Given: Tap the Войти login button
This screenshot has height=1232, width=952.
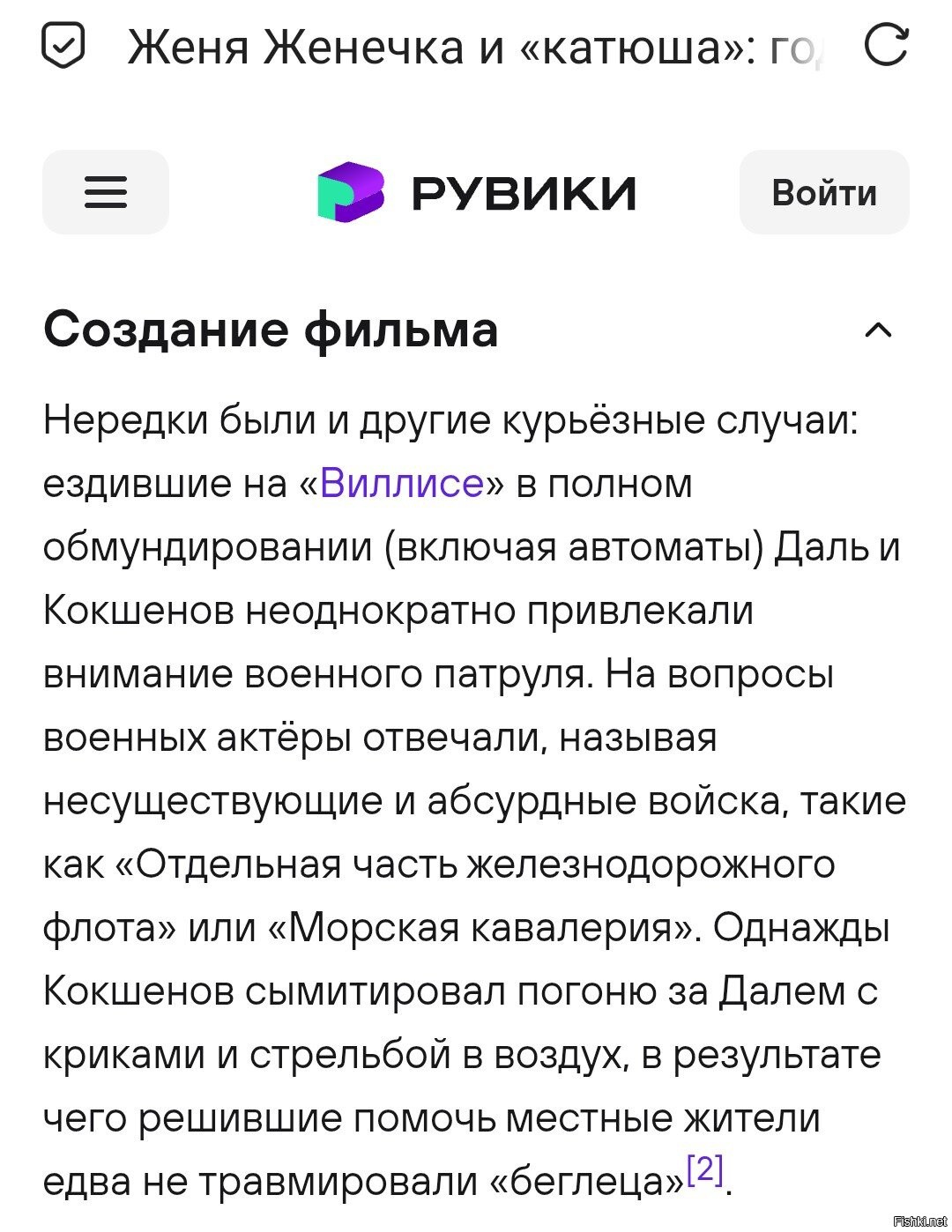Looking at the screenshot, I should (824, 192).
